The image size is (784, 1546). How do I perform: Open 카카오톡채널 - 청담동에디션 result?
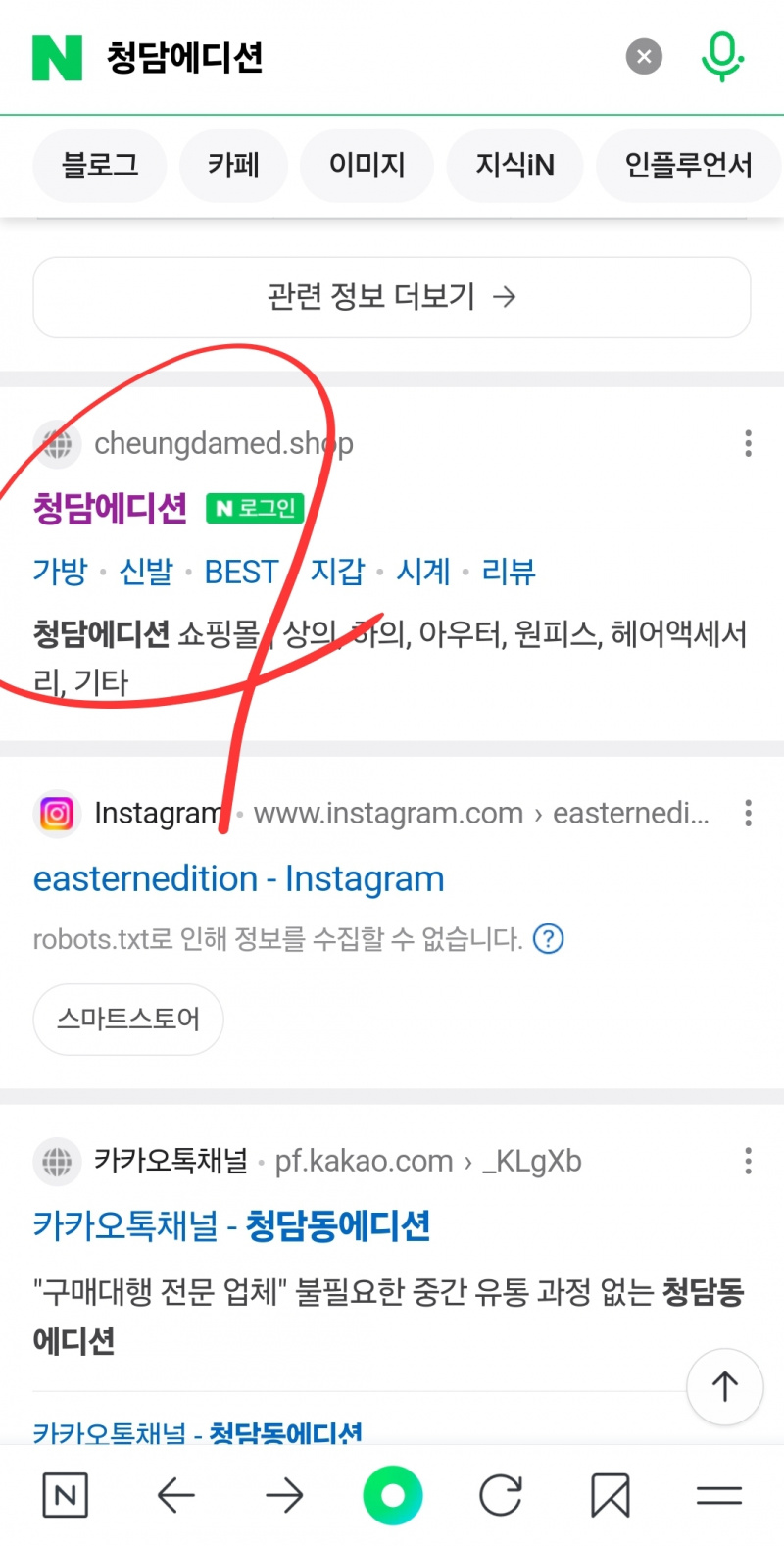pyautogui.click(x=231, y=1225)
